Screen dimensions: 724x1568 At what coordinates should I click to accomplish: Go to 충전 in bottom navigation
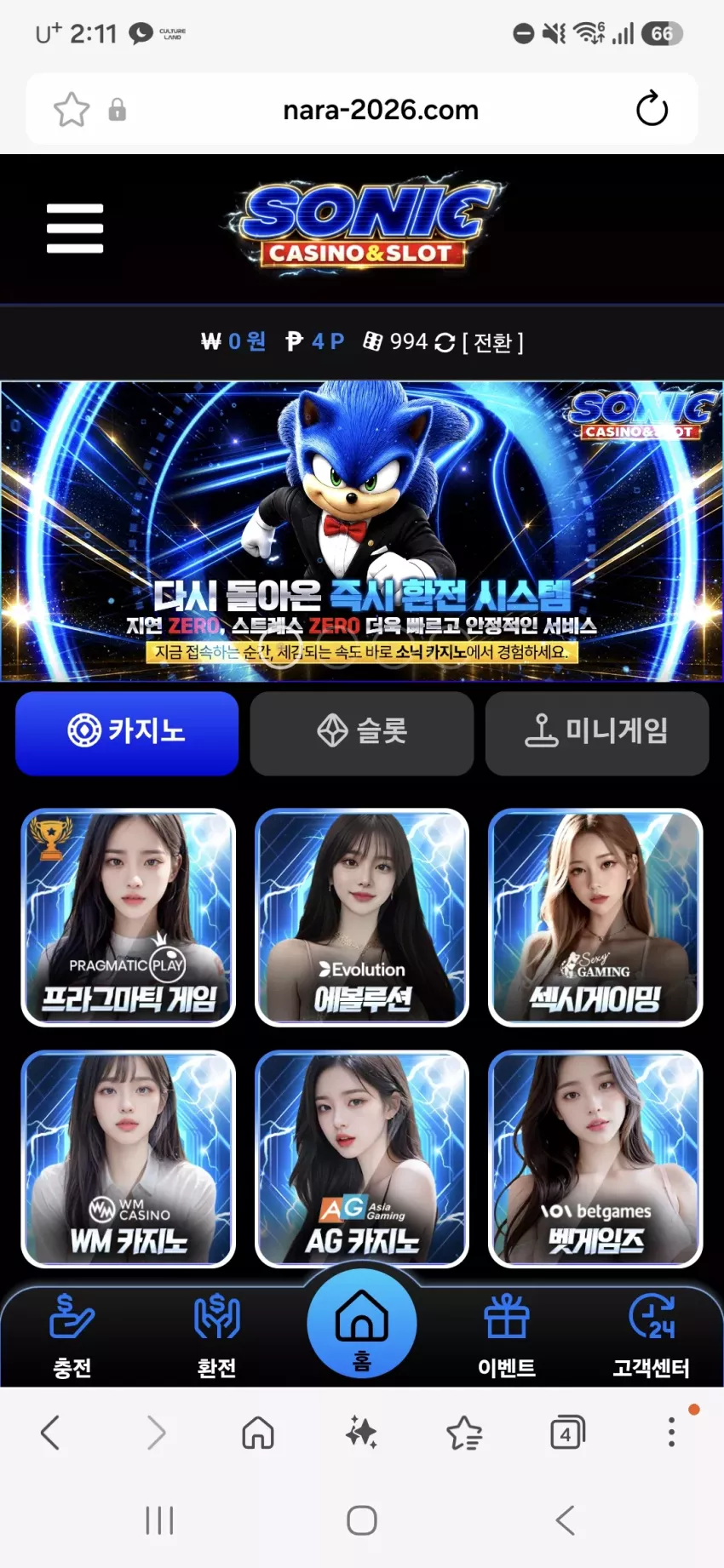coord(72,1336)
